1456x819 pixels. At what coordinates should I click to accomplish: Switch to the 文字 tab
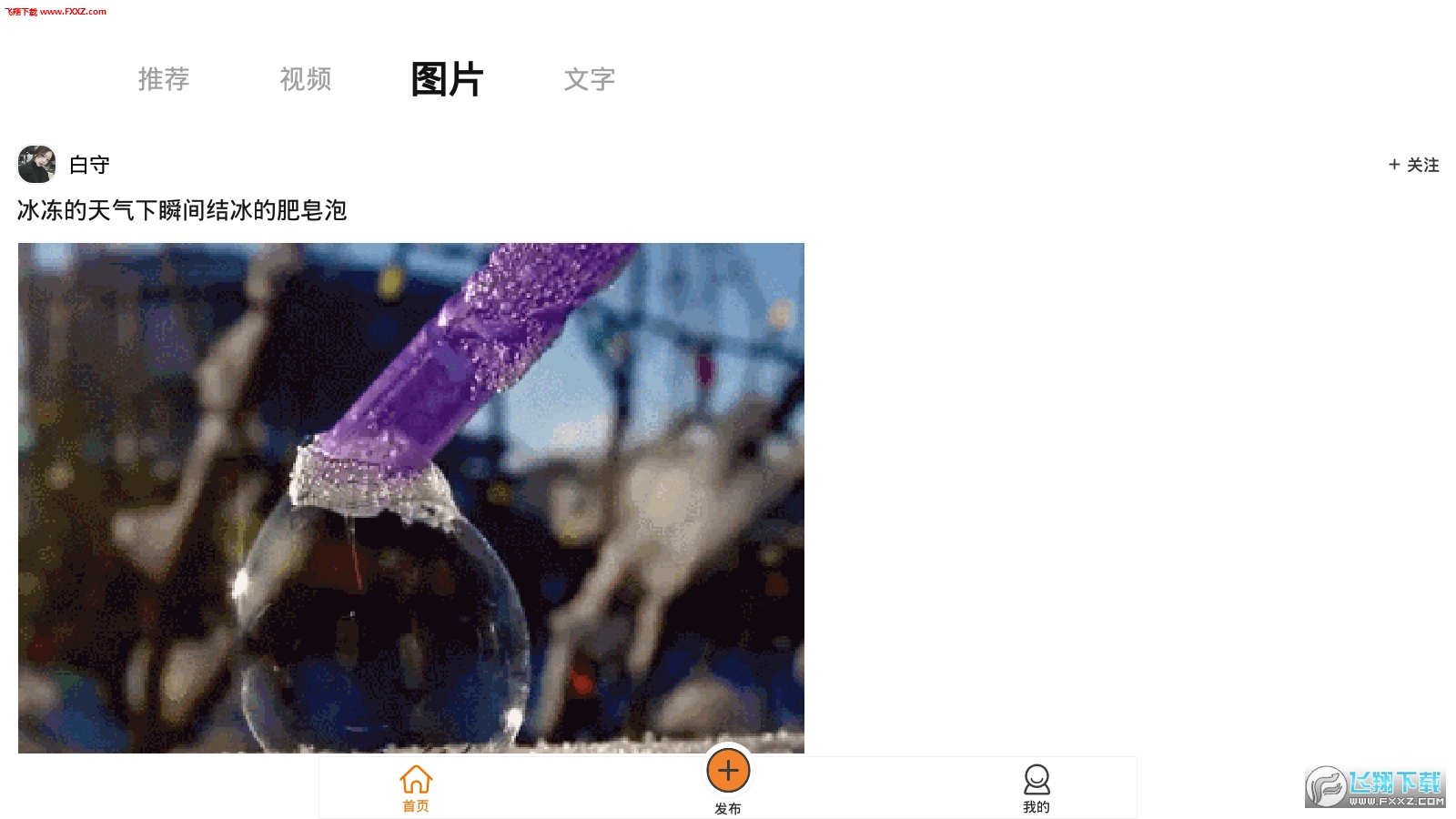click(x=590, y=79)
